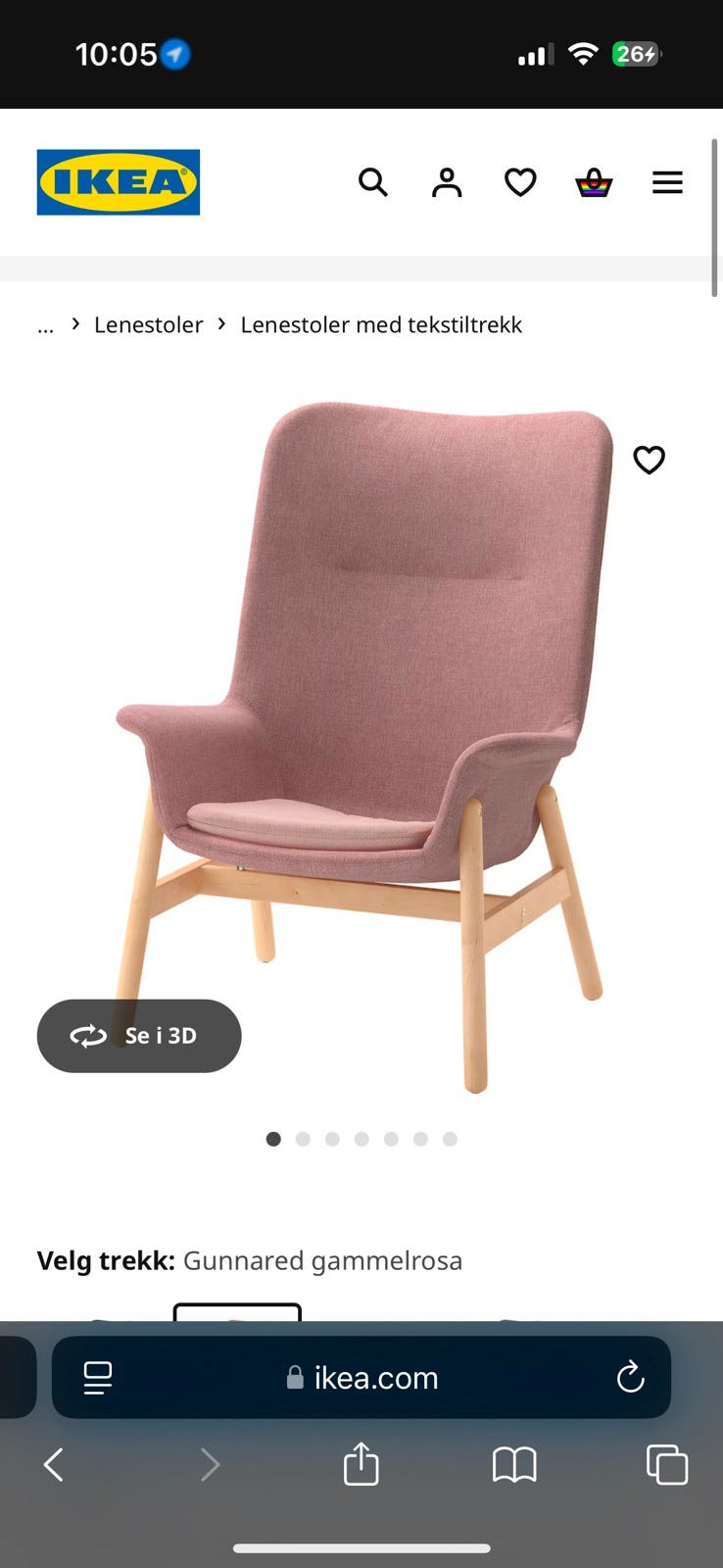Open the Lenestoler breadcrumb category
723x1568 pixels.
tap(148, 324)
